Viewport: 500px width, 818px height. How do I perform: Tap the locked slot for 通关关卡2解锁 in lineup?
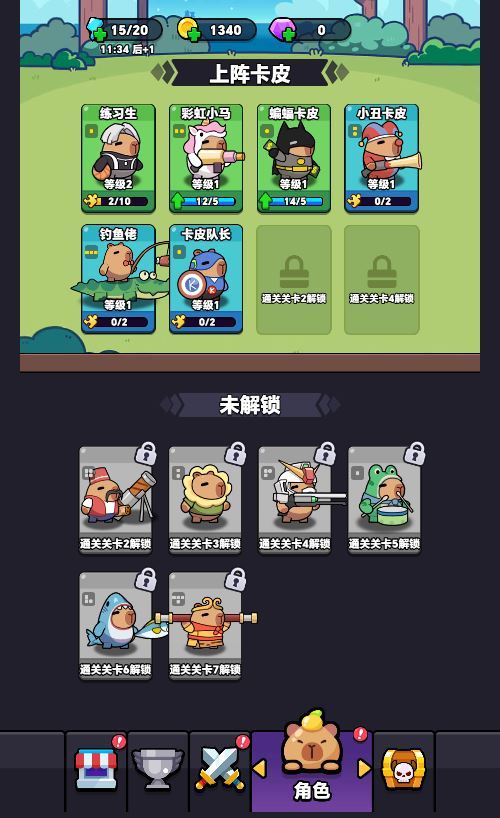coord(294,280)
